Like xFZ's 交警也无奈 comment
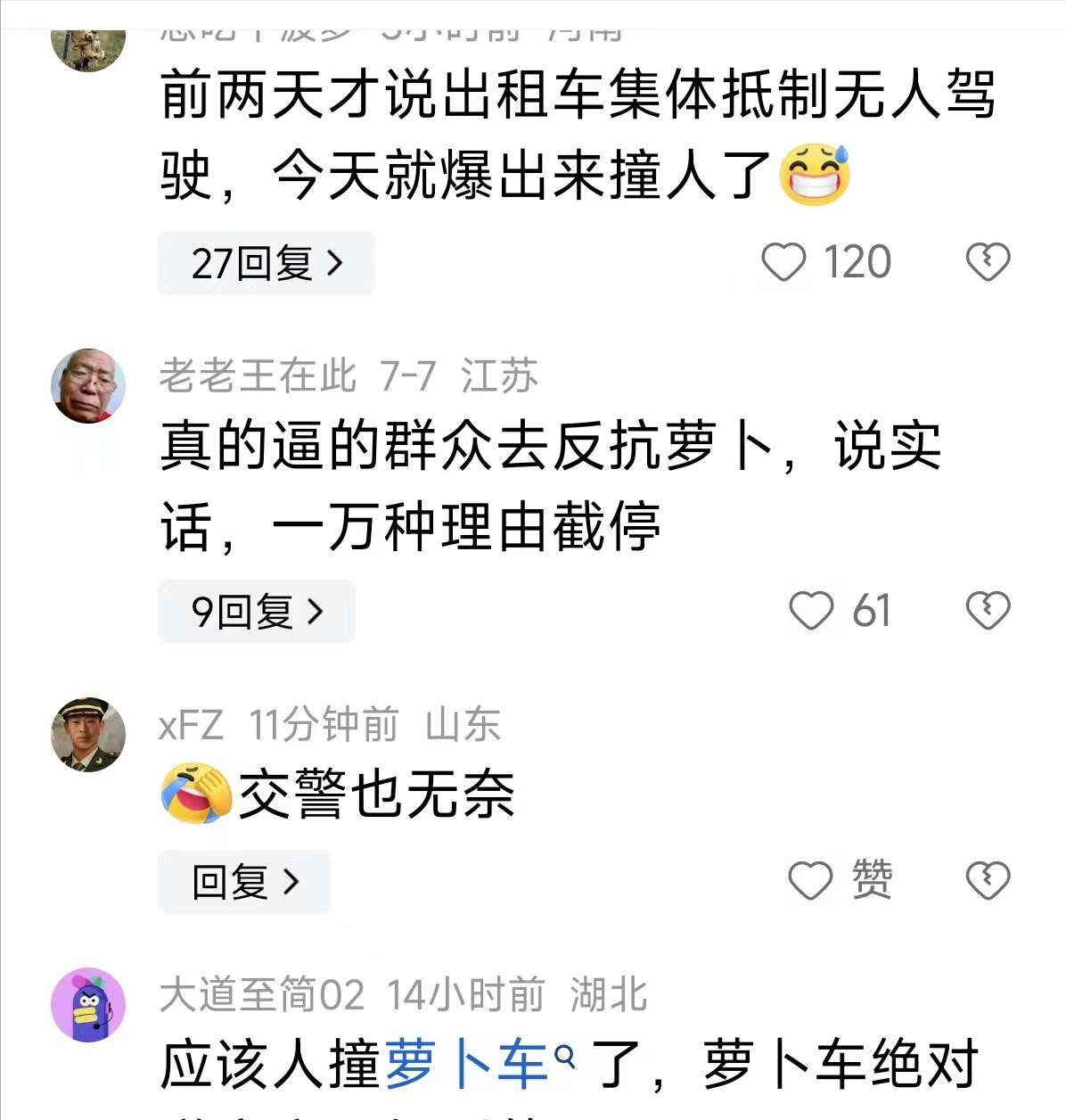This screenshot has height=1120, width=1066. (811, 882)
